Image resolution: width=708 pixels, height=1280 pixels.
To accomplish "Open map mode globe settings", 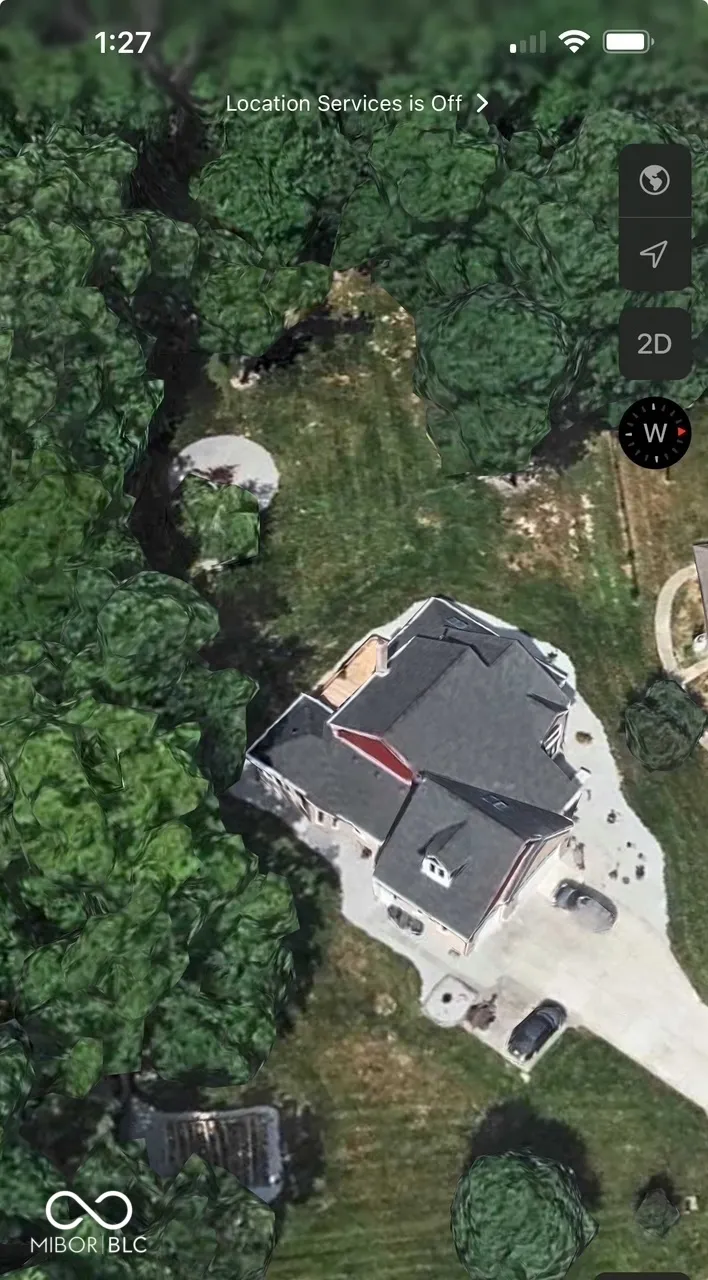I will 654,181.
